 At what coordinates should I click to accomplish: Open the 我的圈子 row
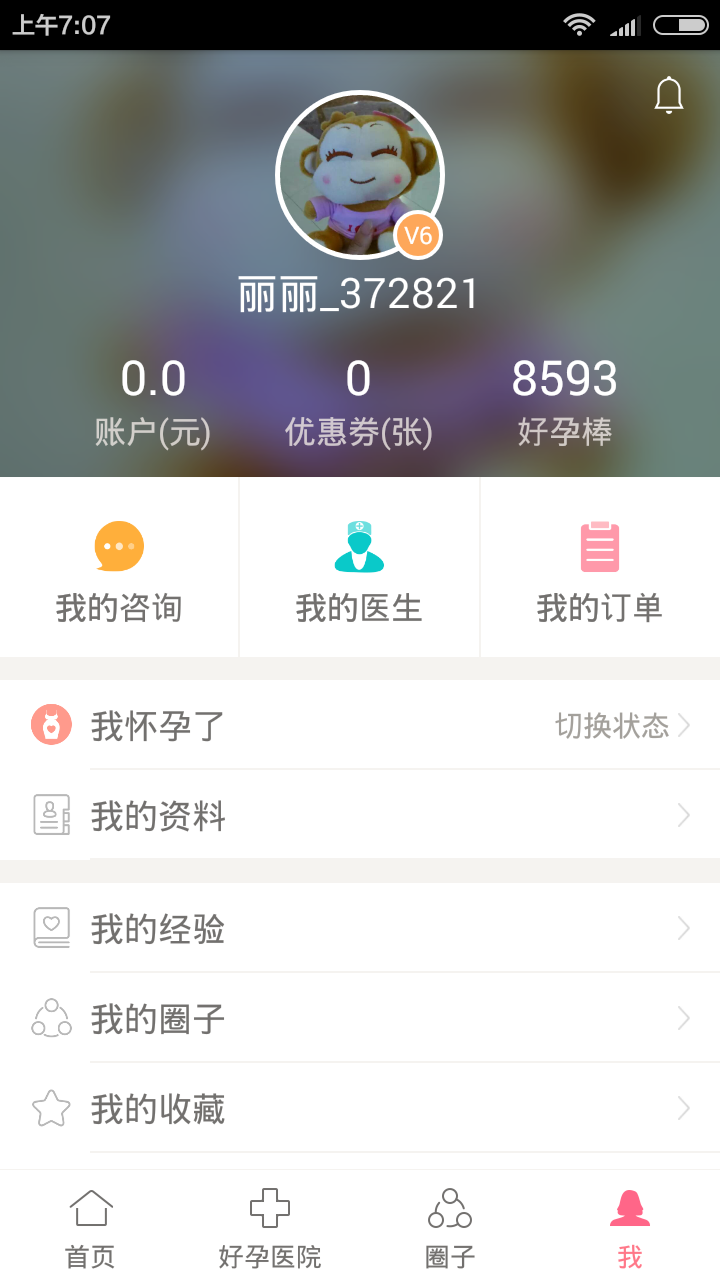point(360,1019)
